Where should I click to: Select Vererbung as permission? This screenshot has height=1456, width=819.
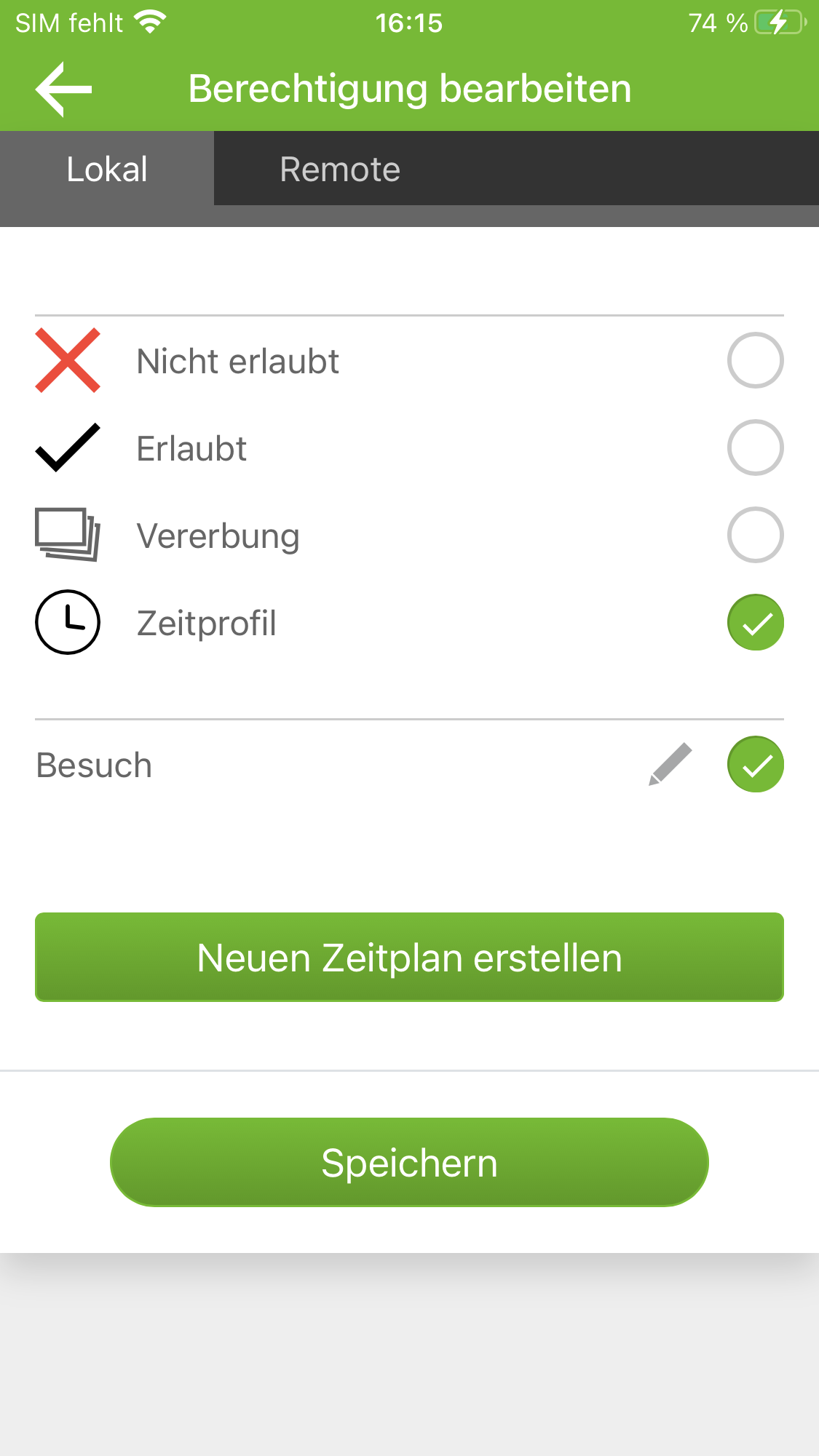point(755,536)
